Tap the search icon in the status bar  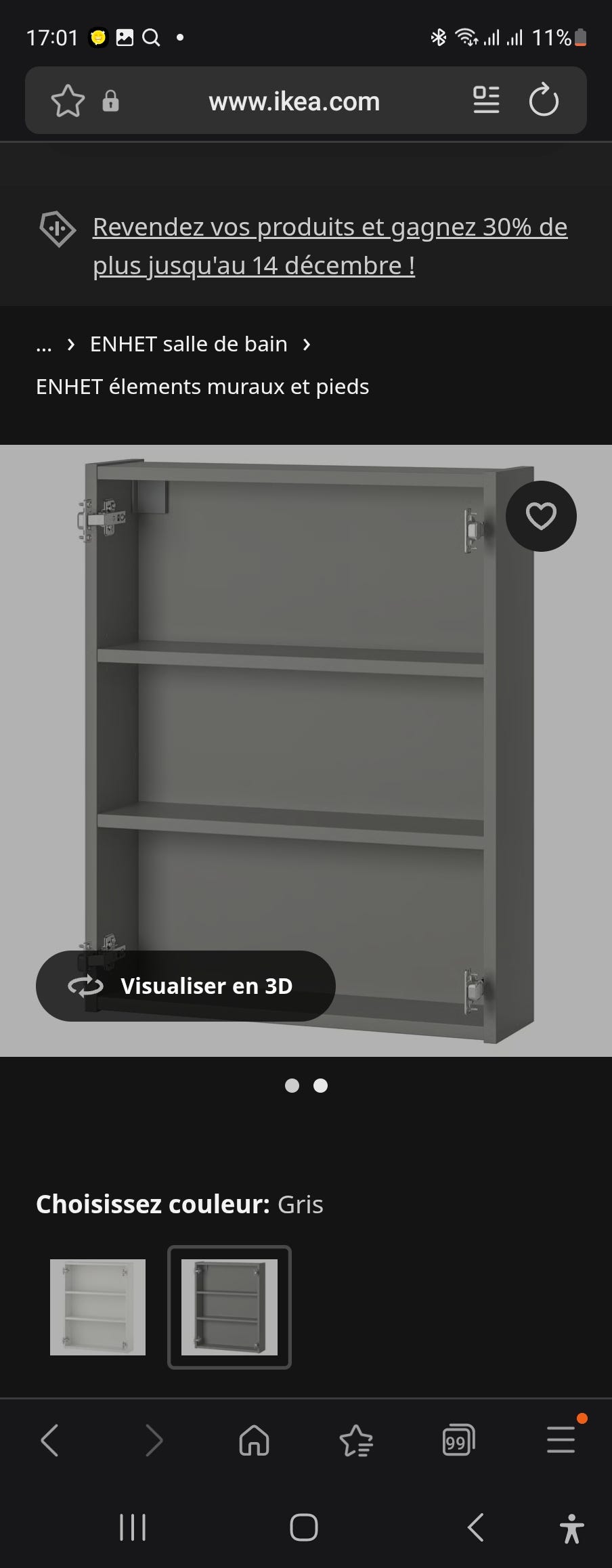tap(151, 37)
